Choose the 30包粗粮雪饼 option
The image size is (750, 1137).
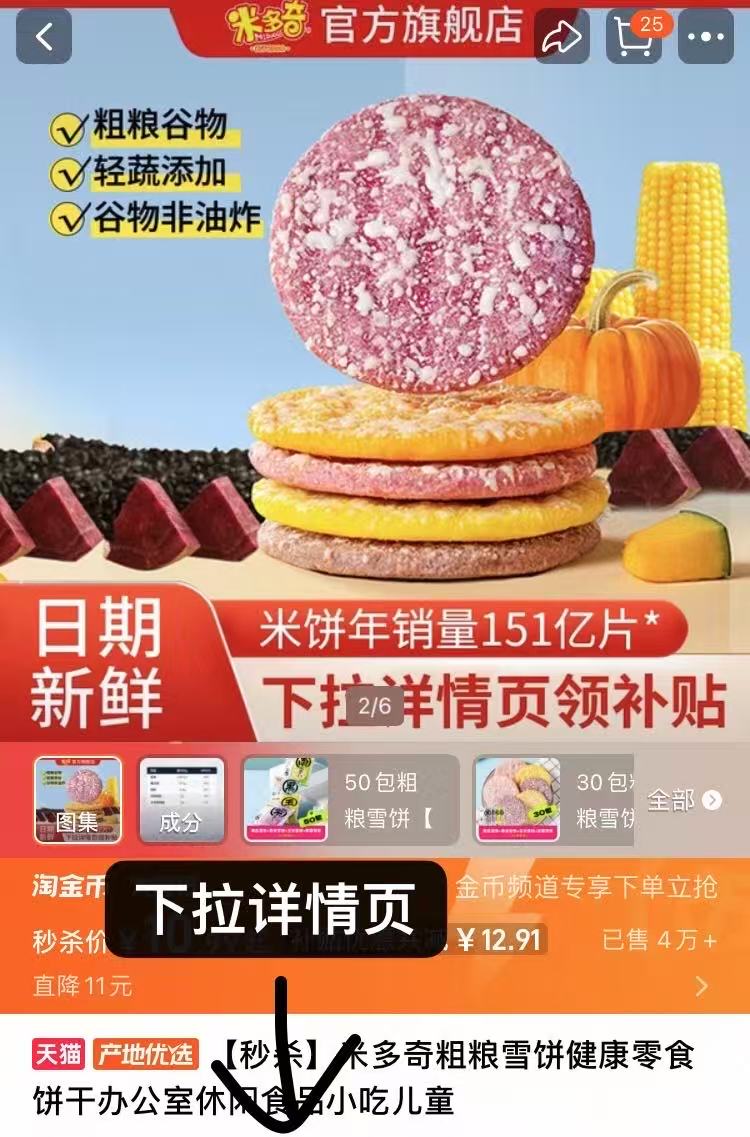coord(553,800)
